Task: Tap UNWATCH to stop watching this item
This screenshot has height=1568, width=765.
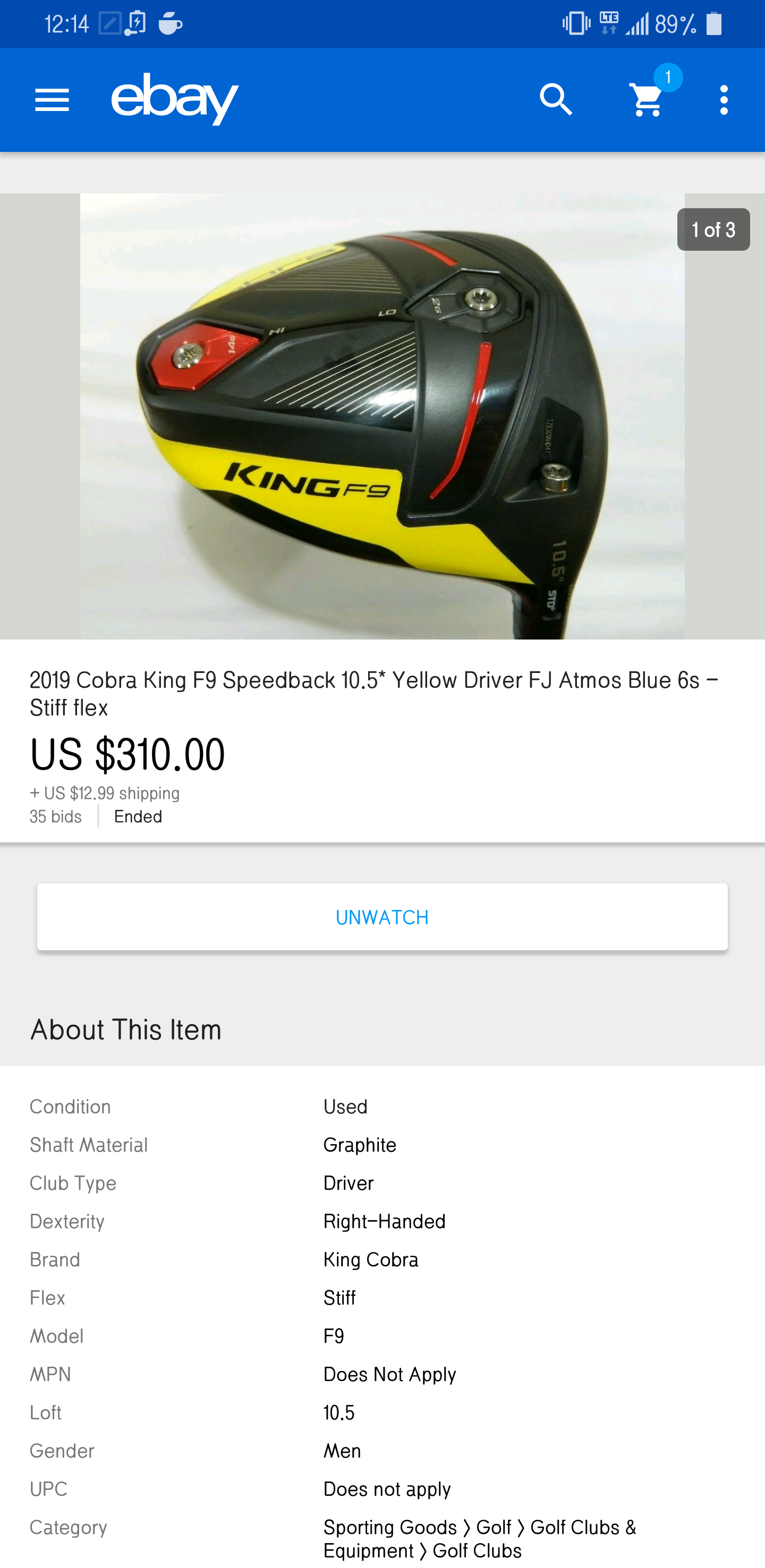Action: 382,917
